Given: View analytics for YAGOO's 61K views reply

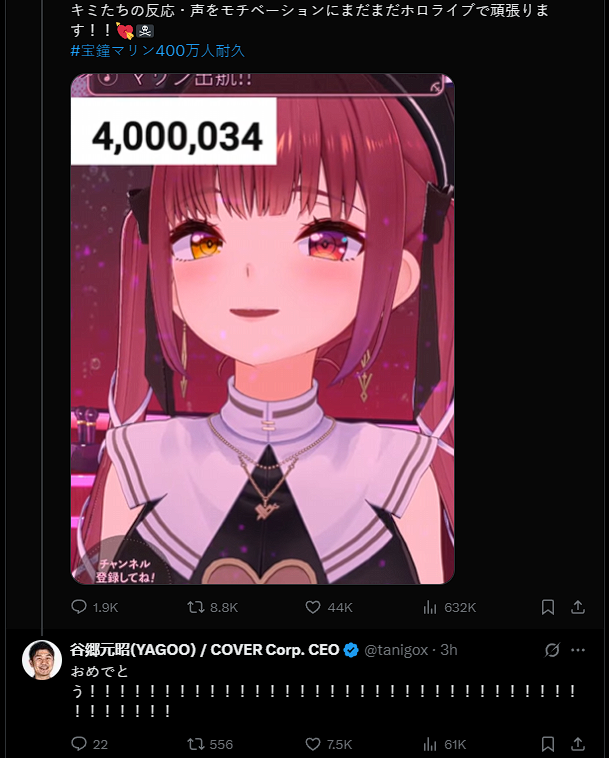Looking at the screenshot, I should [x=431, y=744].
